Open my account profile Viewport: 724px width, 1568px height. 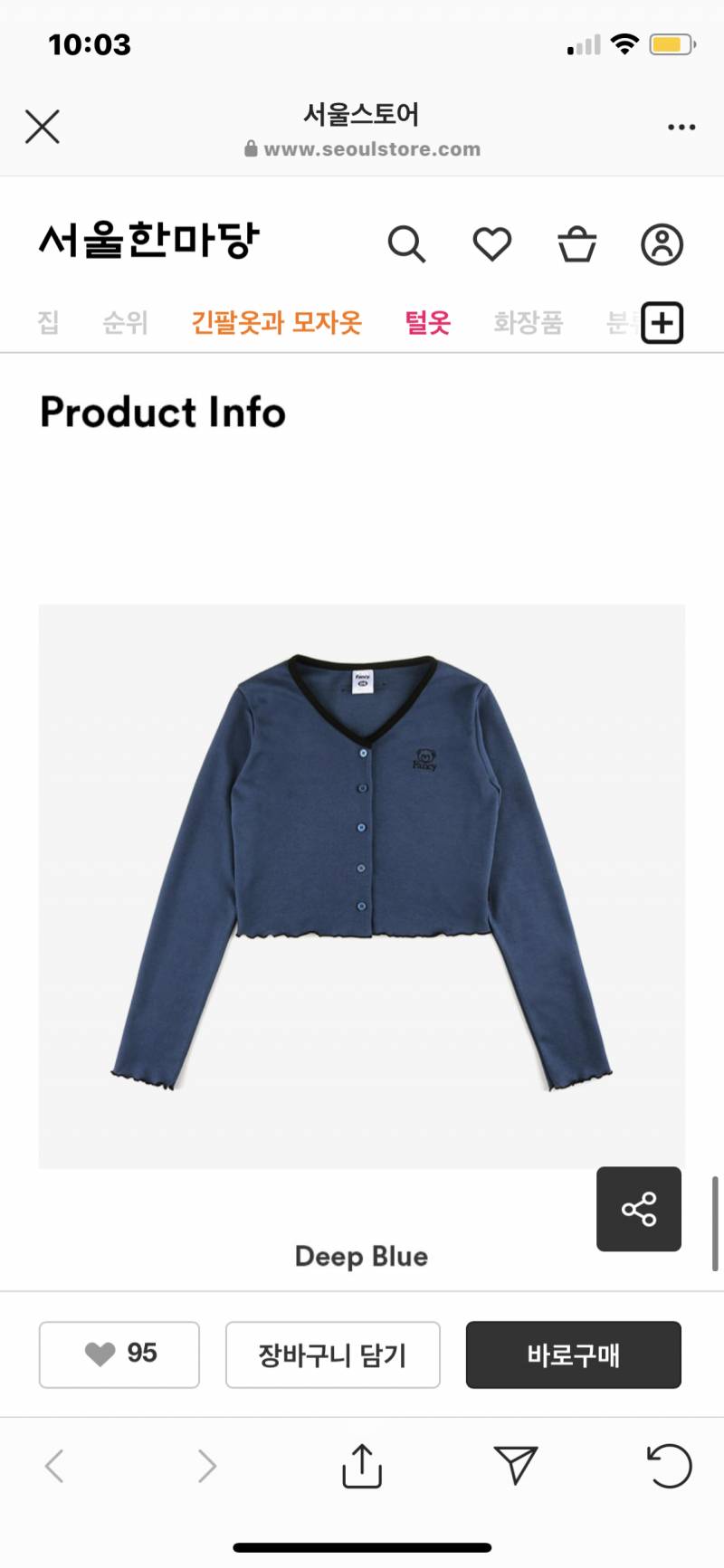click(x=662, y=244)
